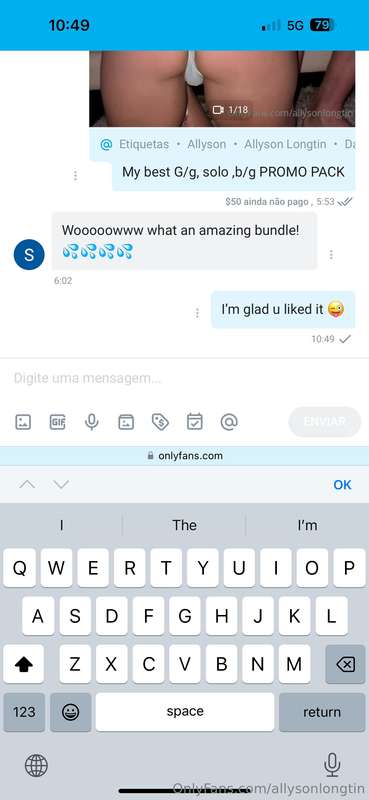
Task: Set a message price with tag icon
Action: (x=160, y=422)
